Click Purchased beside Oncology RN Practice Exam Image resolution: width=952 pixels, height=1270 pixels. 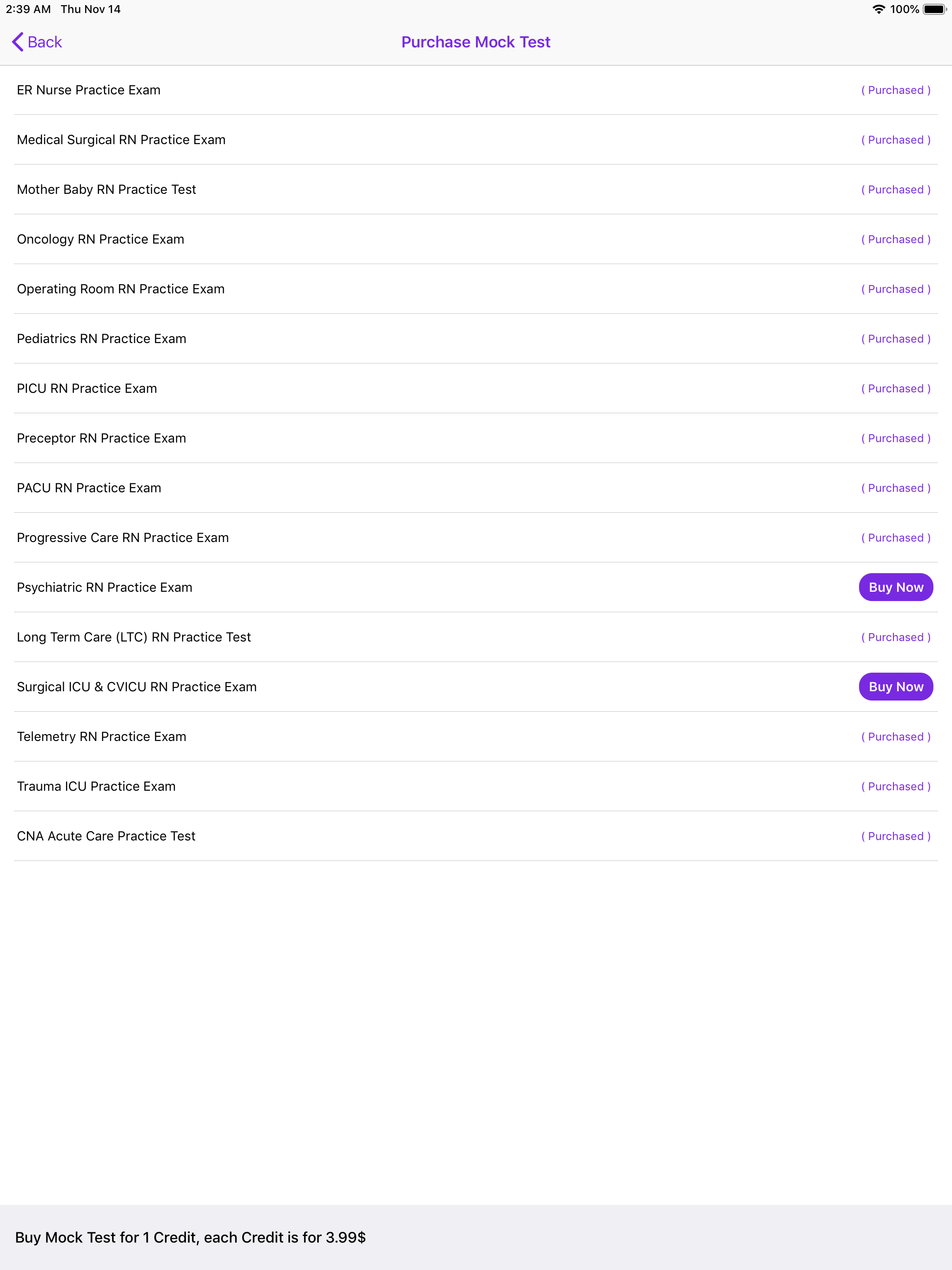point(896,239)
